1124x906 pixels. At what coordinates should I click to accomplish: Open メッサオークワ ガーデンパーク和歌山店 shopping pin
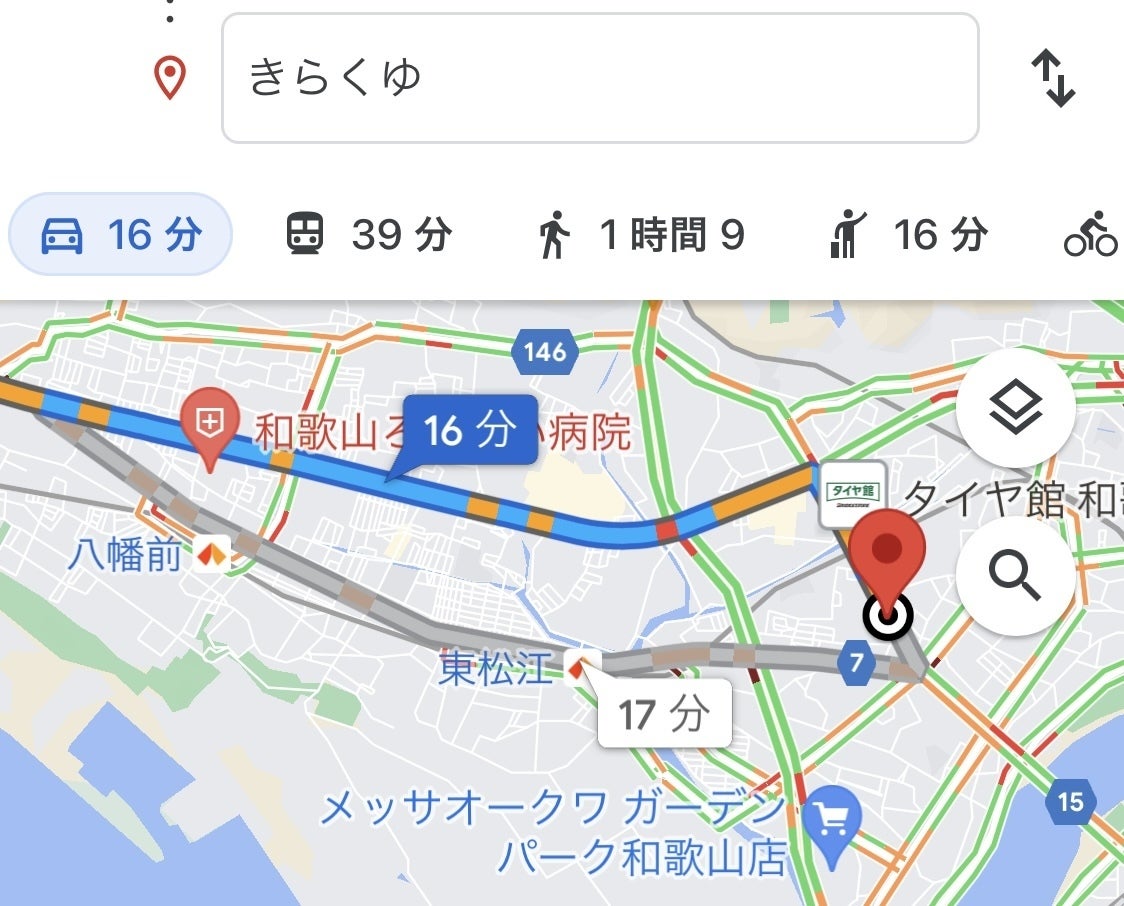[x=832, y=826]
